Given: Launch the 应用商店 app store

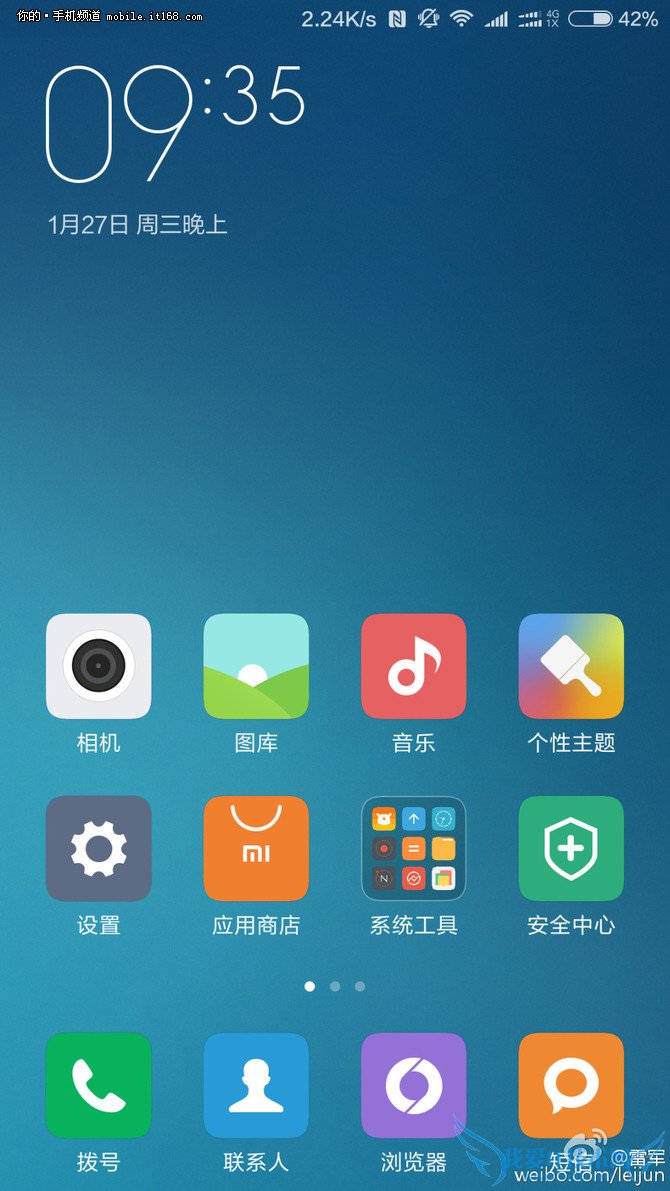Looking at the screenshot, I should coord(256,848).
